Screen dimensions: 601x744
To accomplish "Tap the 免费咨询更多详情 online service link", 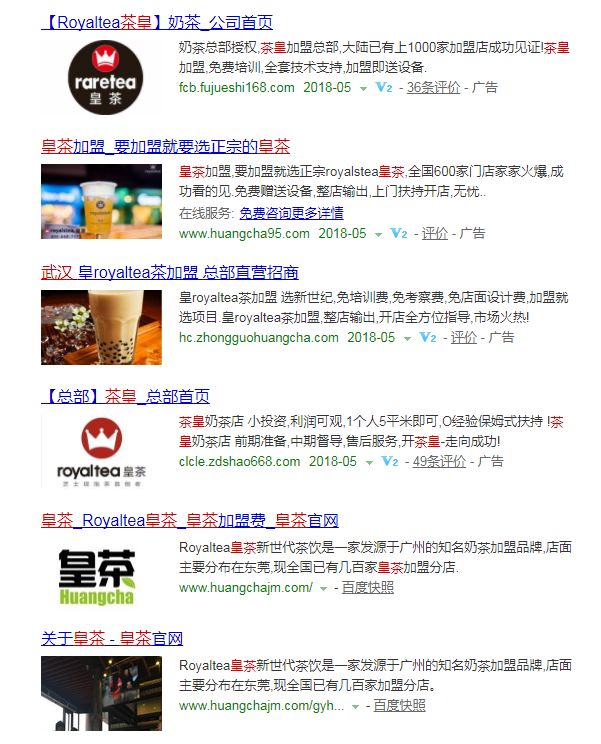I will 291,213.
